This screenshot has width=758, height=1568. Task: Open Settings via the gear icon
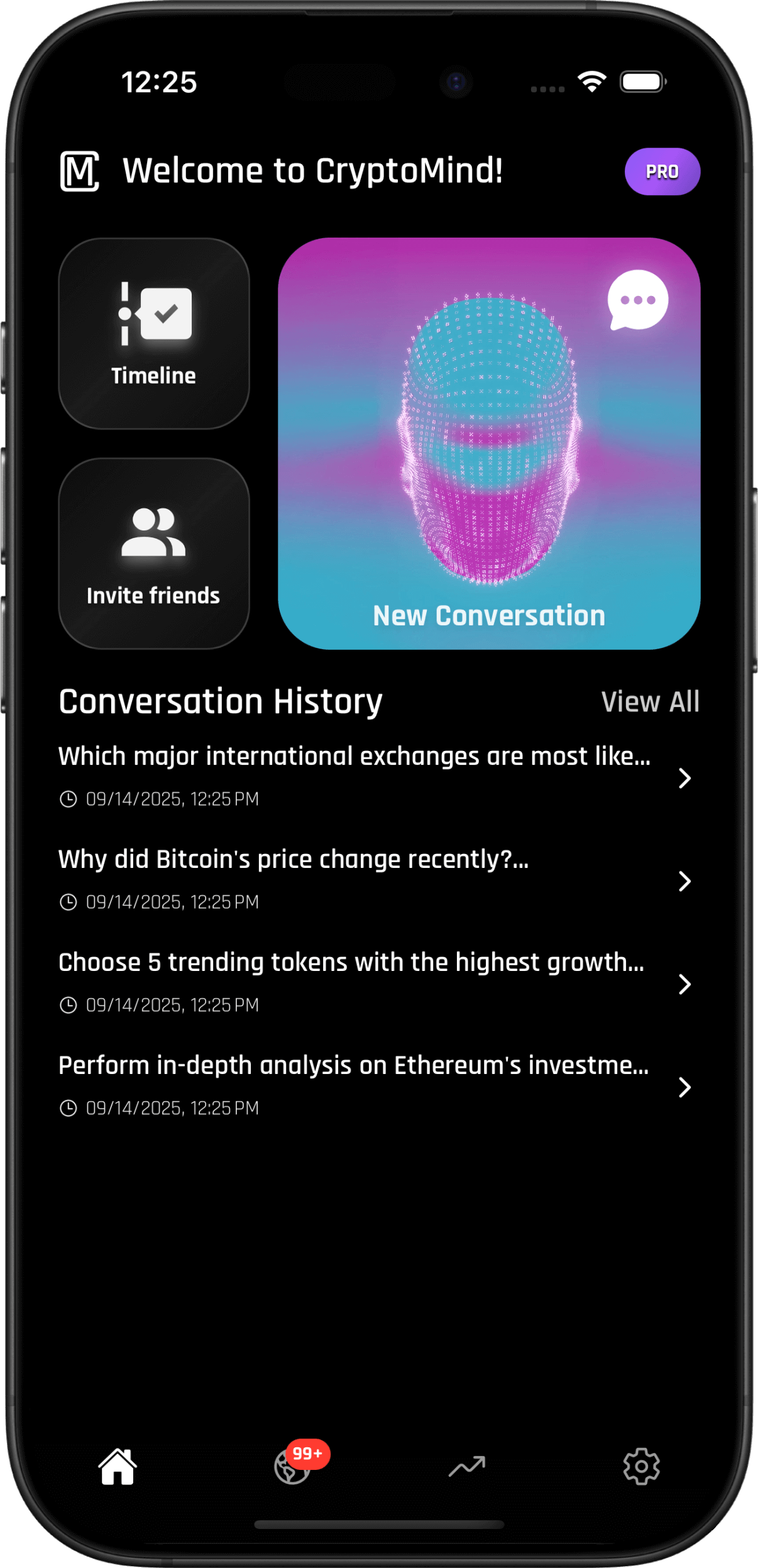640,1465
